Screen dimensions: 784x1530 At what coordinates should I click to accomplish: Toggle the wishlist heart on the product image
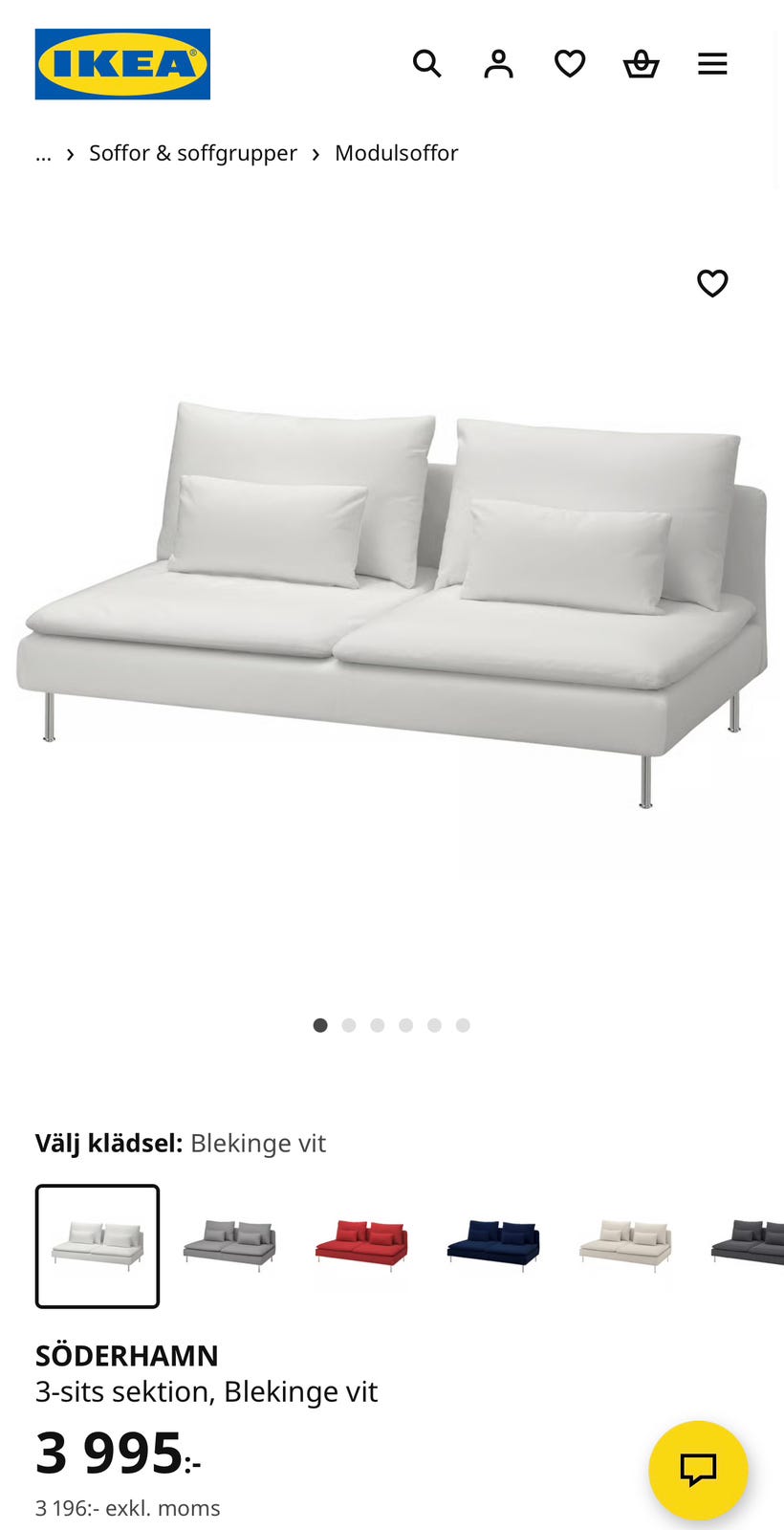coord(712,283)
